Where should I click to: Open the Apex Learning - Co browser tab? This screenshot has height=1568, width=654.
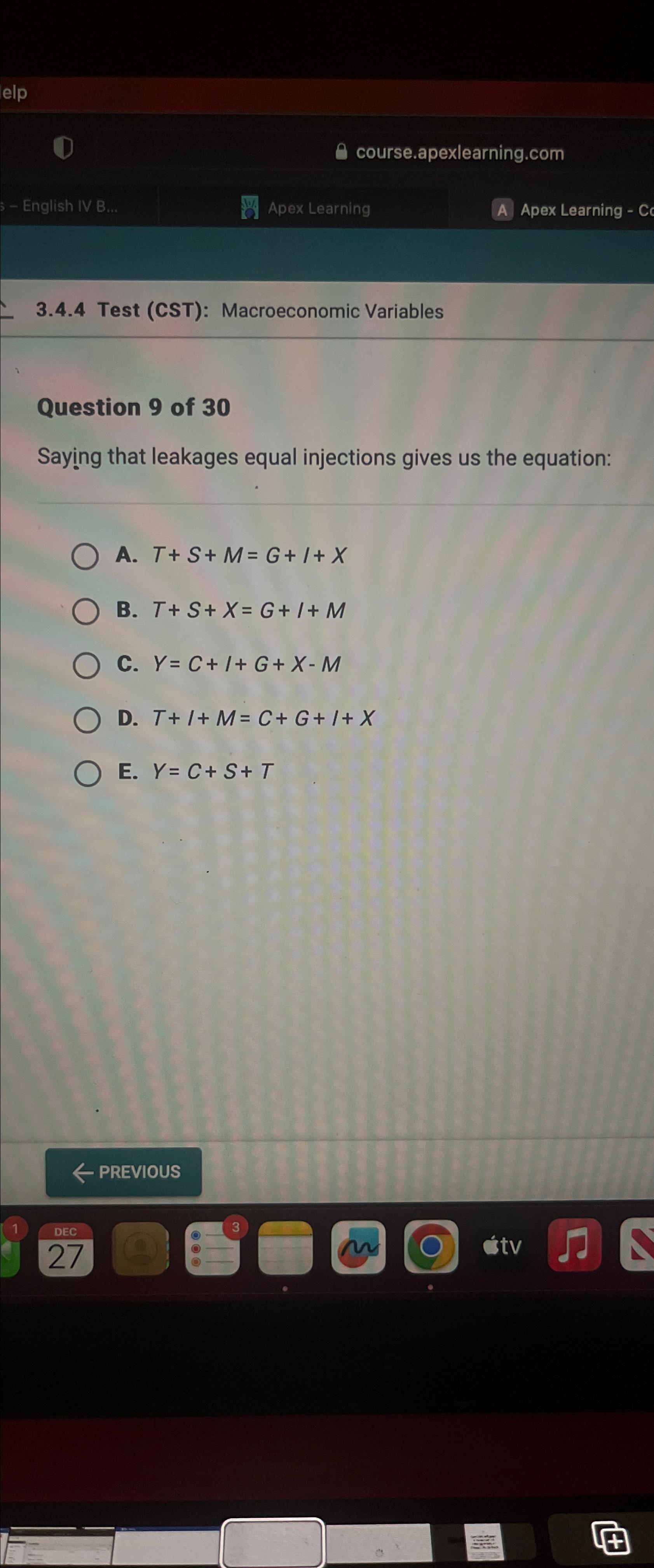(x=572, y=210)
